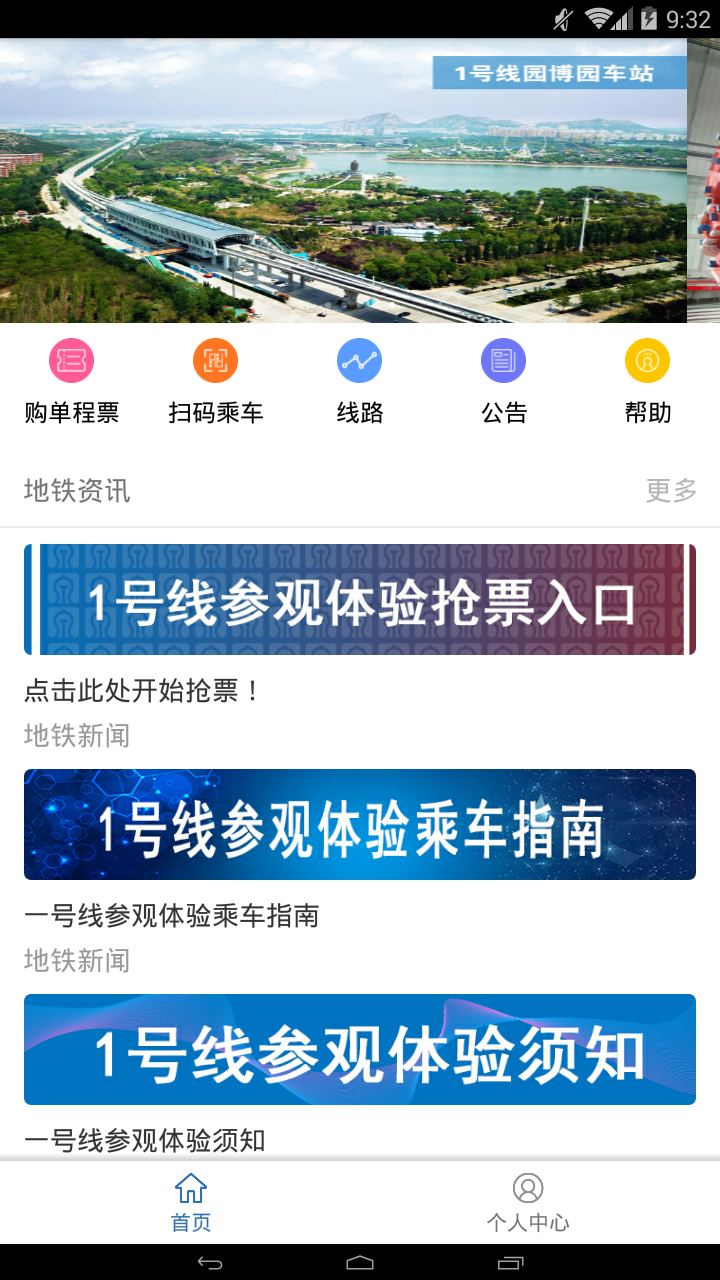Open the 线路 routes section

[359, 381]
